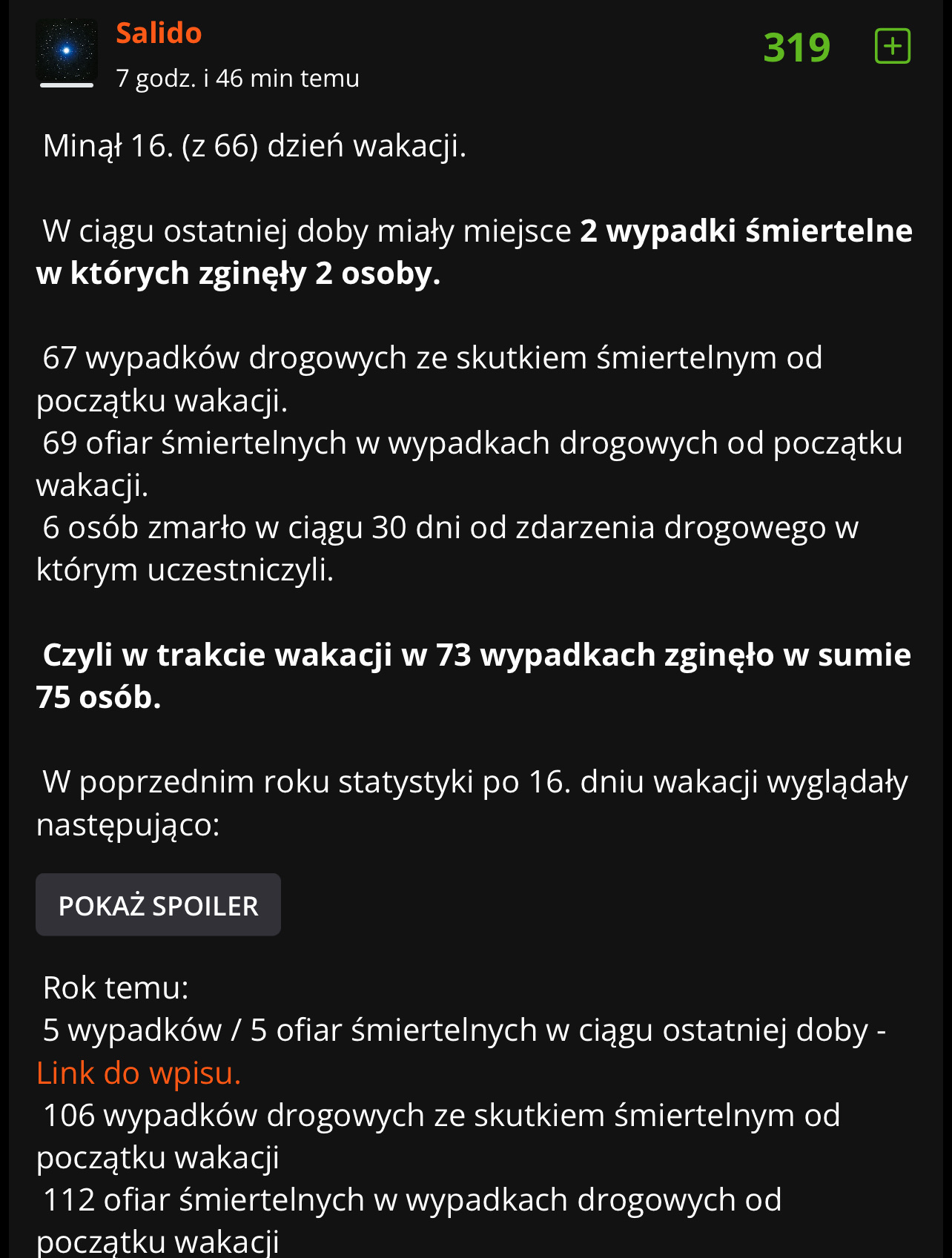Open Salido's avatar picture
The image size is (952, 1258).
67,50
